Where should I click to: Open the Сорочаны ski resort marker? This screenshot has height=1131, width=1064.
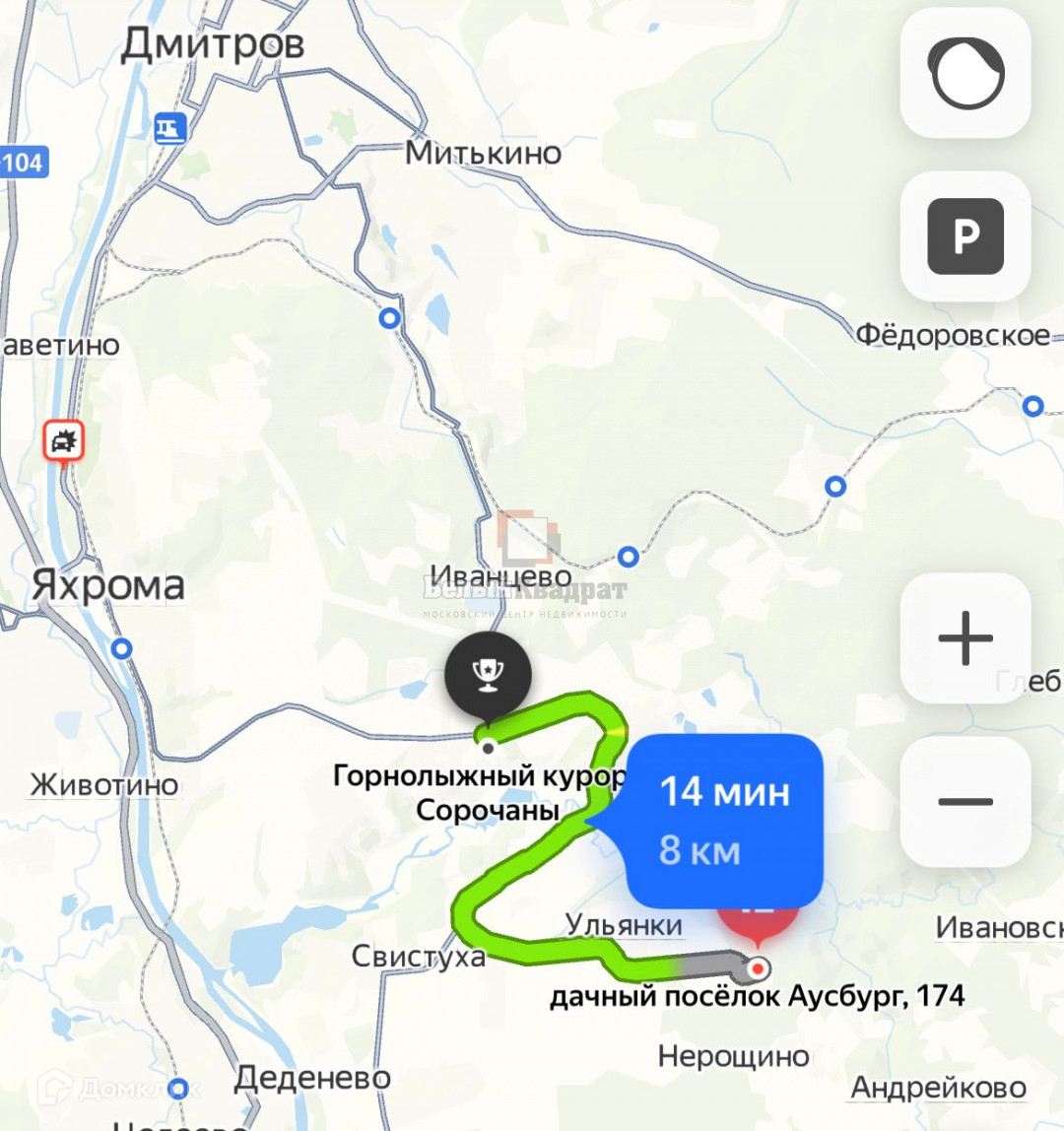tap(488, 675)
